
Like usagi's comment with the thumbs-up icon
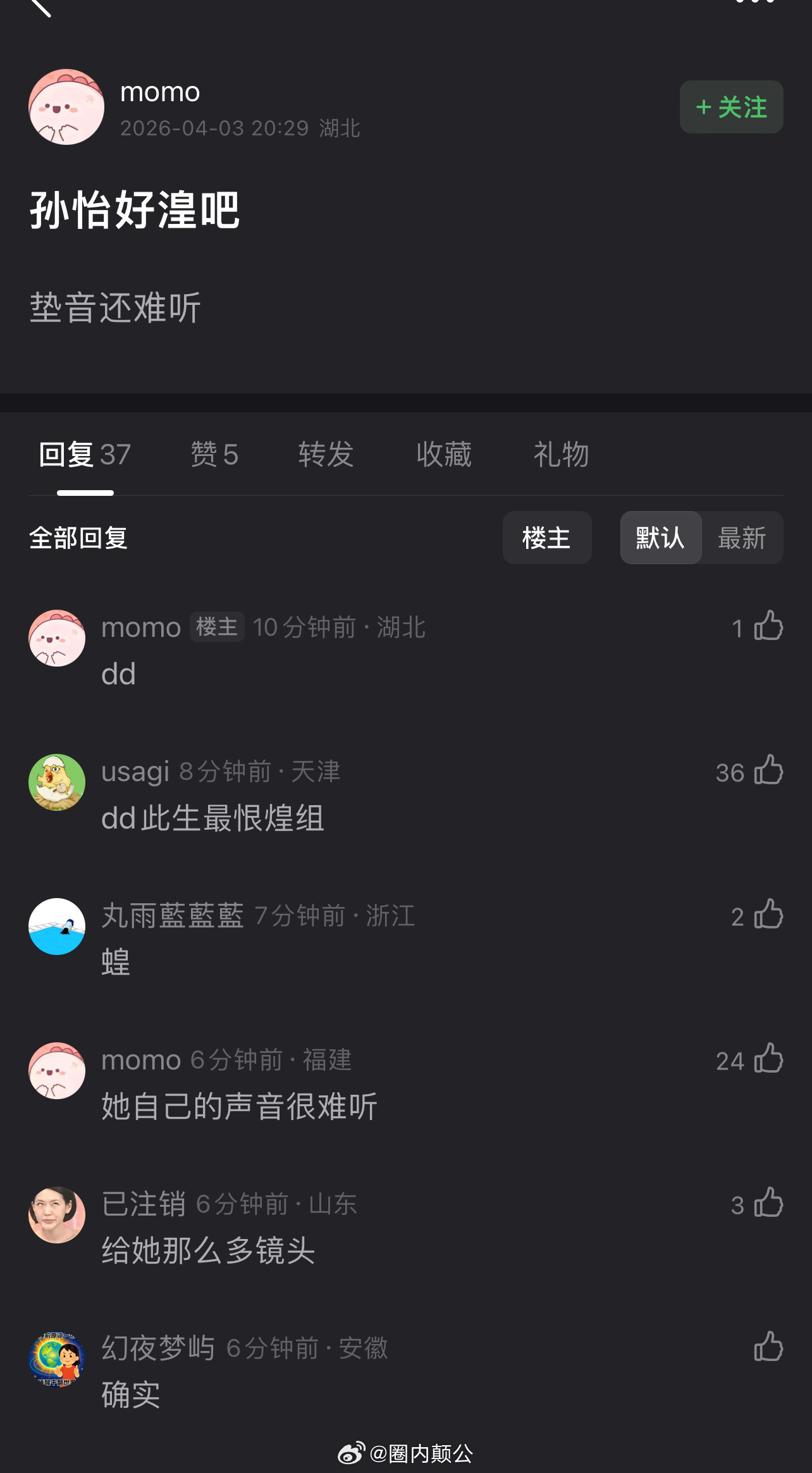(768, 772)
